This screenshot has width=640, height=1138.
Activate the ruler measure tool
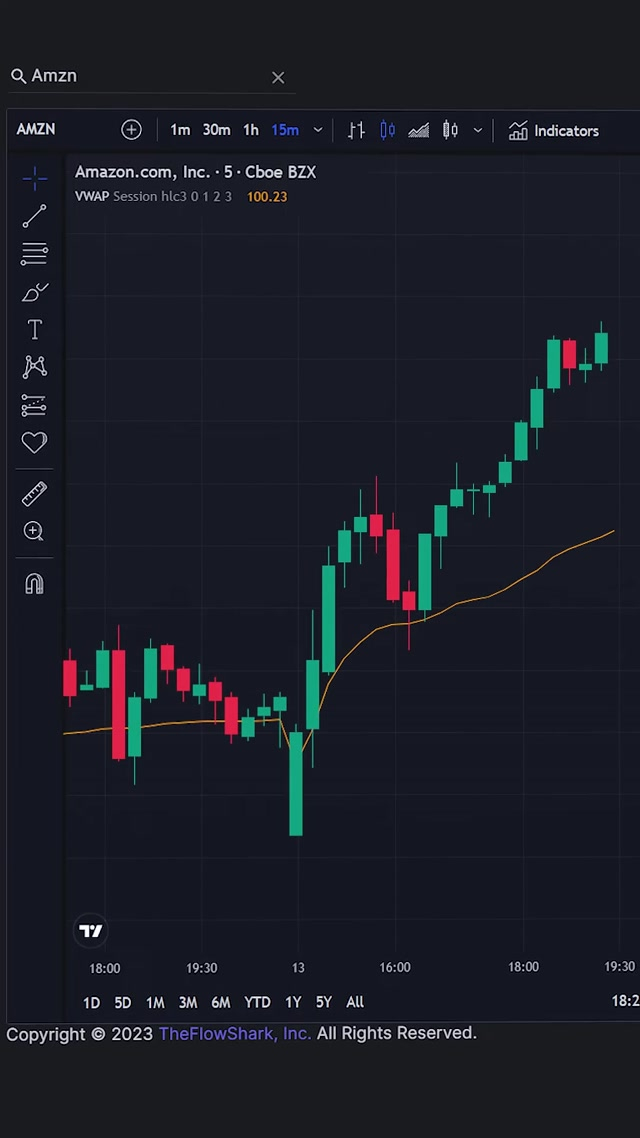click(34, 494)
